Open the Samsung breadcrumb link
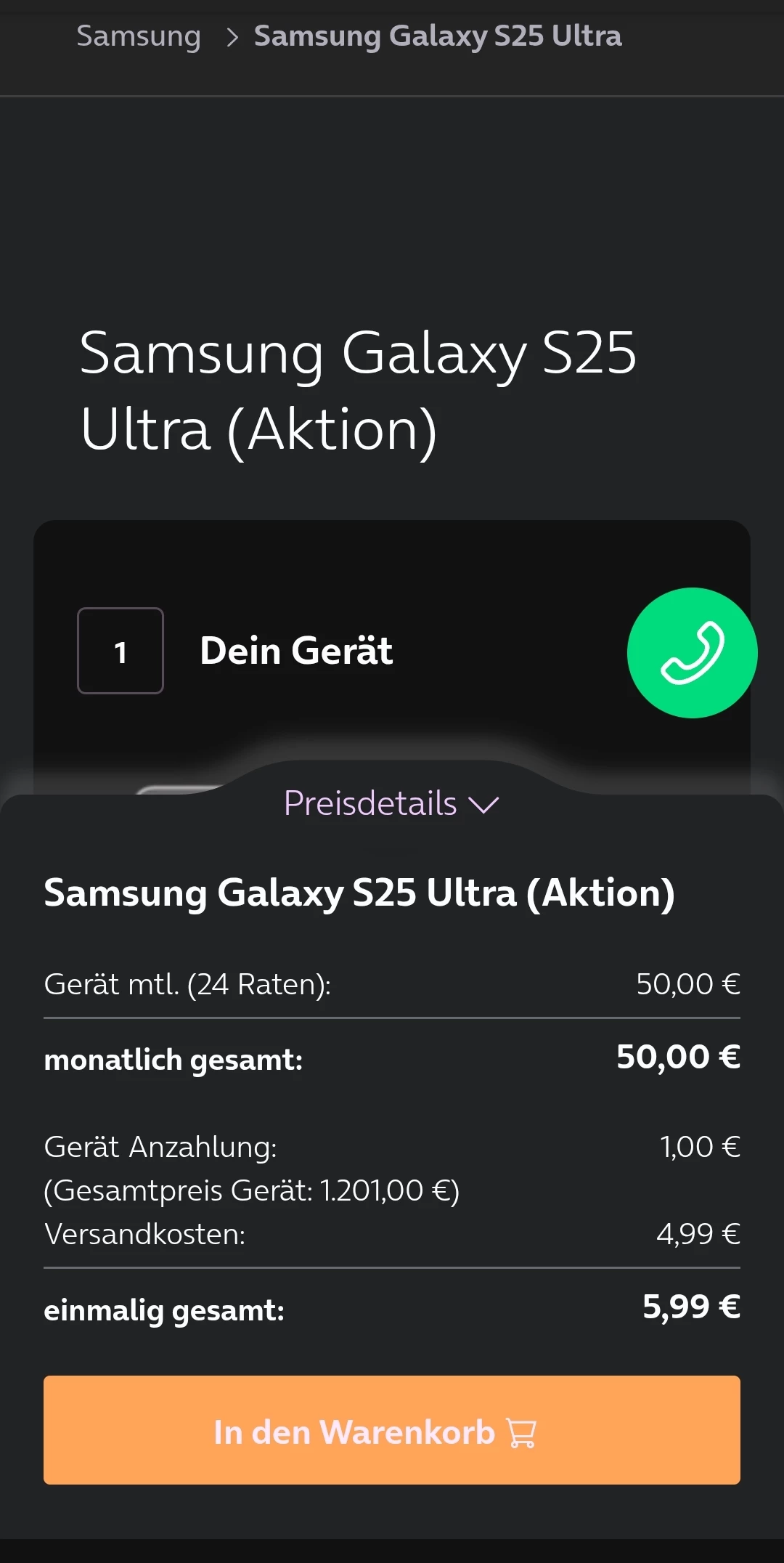Screen dimensions: 784x1563 (x=139, y=36)
